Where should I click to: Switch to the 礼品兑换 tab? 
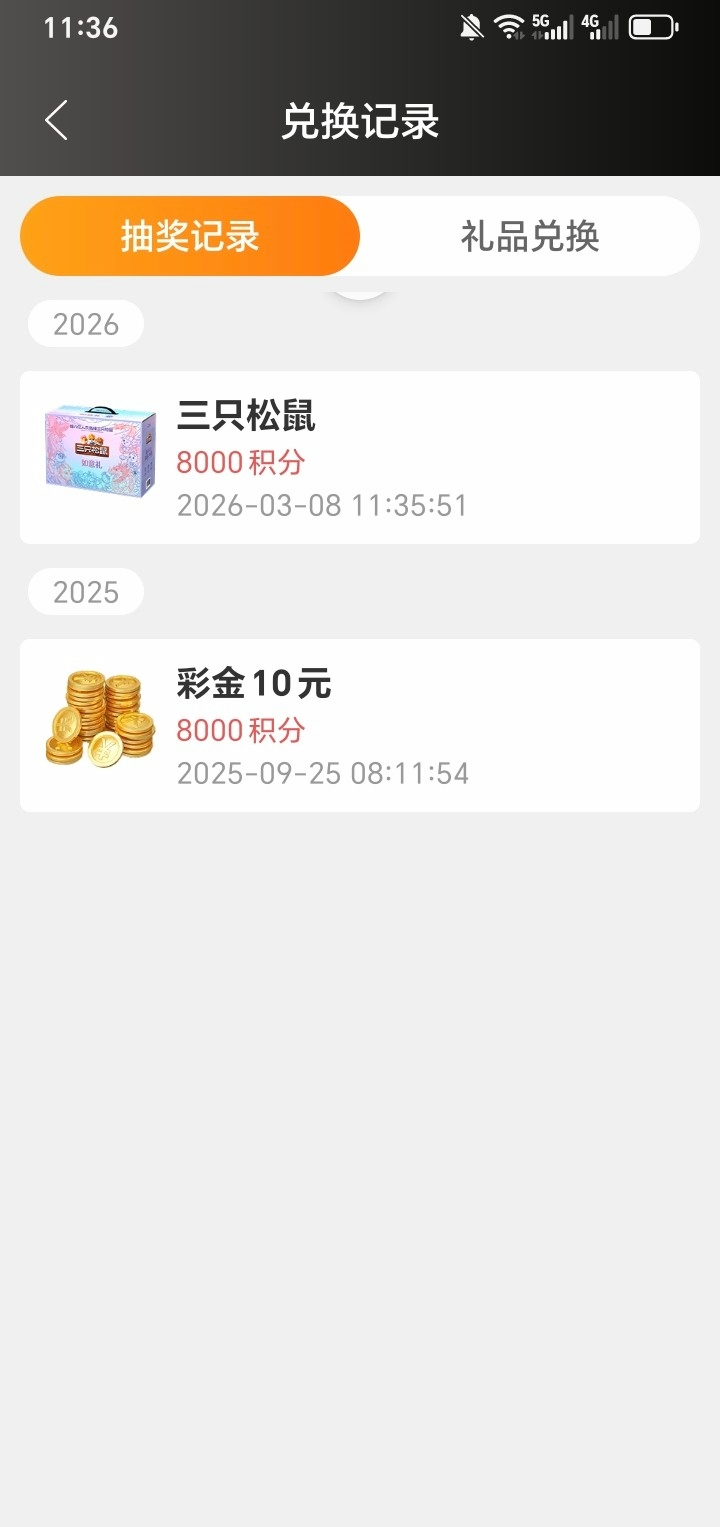click(x=530, y=236)
